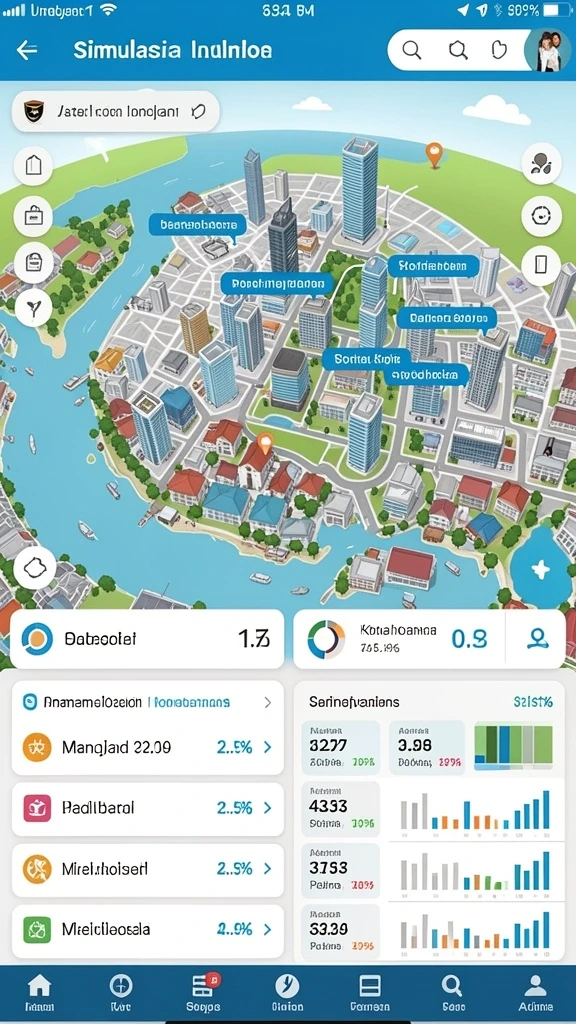Tap the Sorital Kipite label on the map
The width and height of the screenshot is (576, 1024).
point(367,359)
